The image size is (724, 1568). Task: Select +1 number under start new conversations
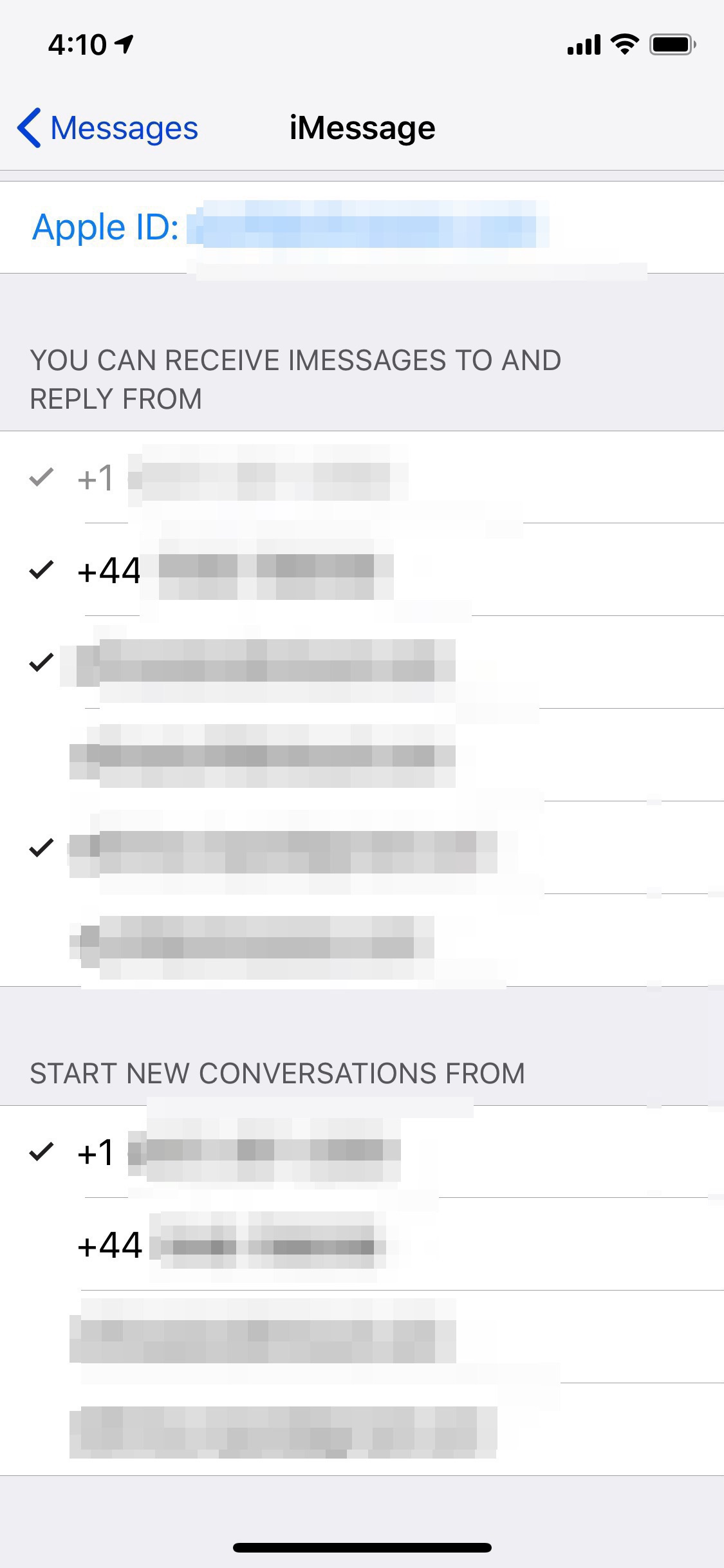[362, 1152]
